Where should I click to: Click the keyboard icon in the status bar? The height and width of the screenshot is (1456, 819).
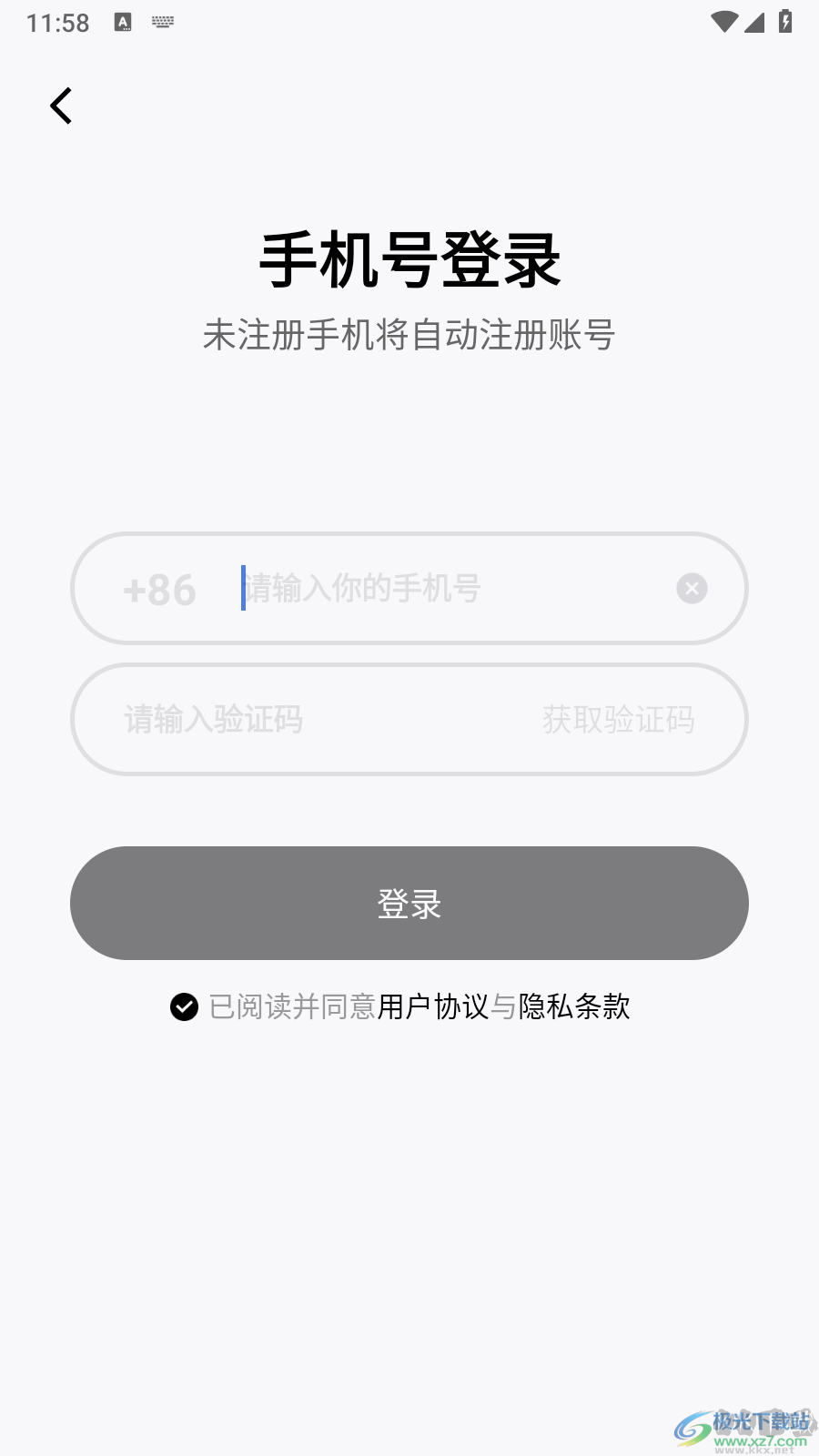coord(163,22)
